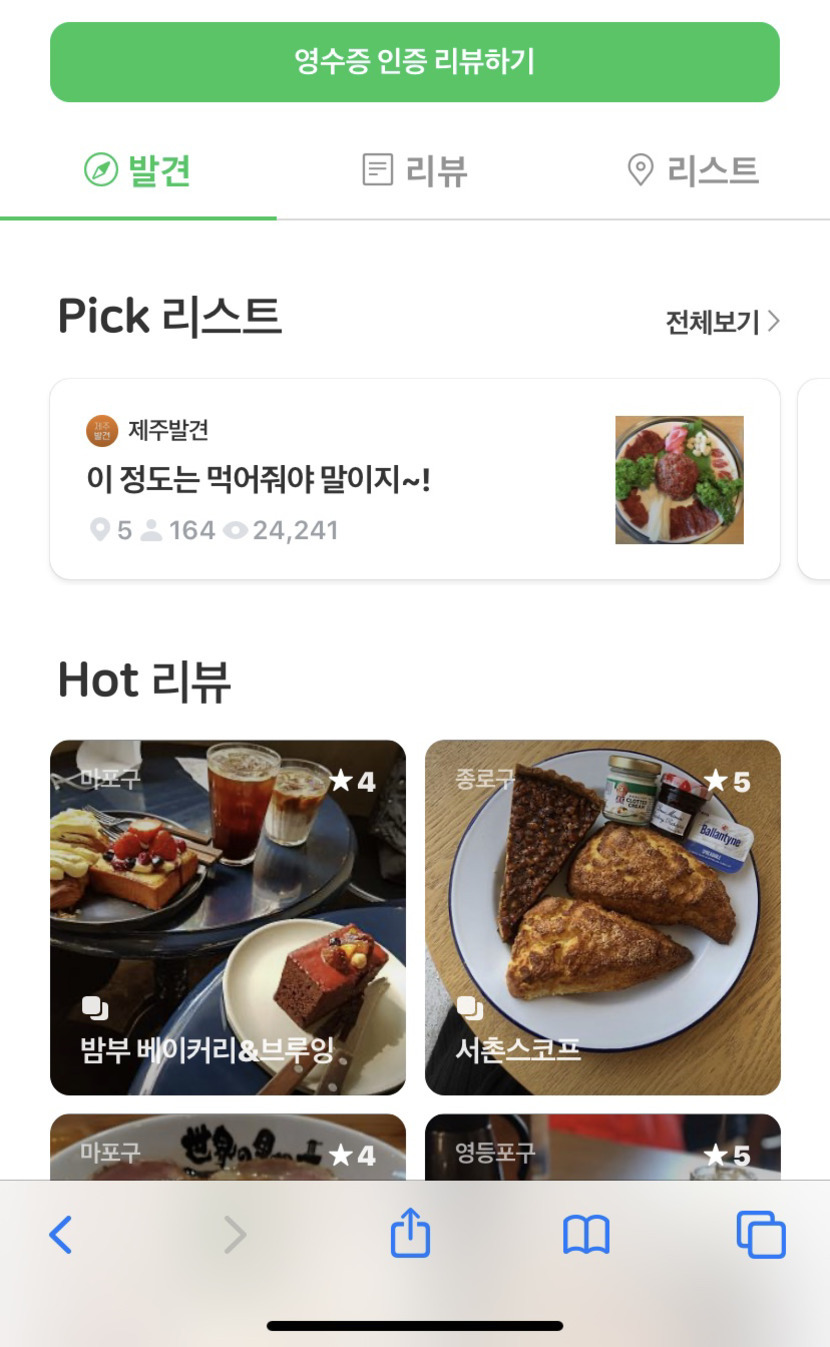Open 전체보기 for Pick 리스트
Viewport: 830px width, 1347px height.
[722, 322]
